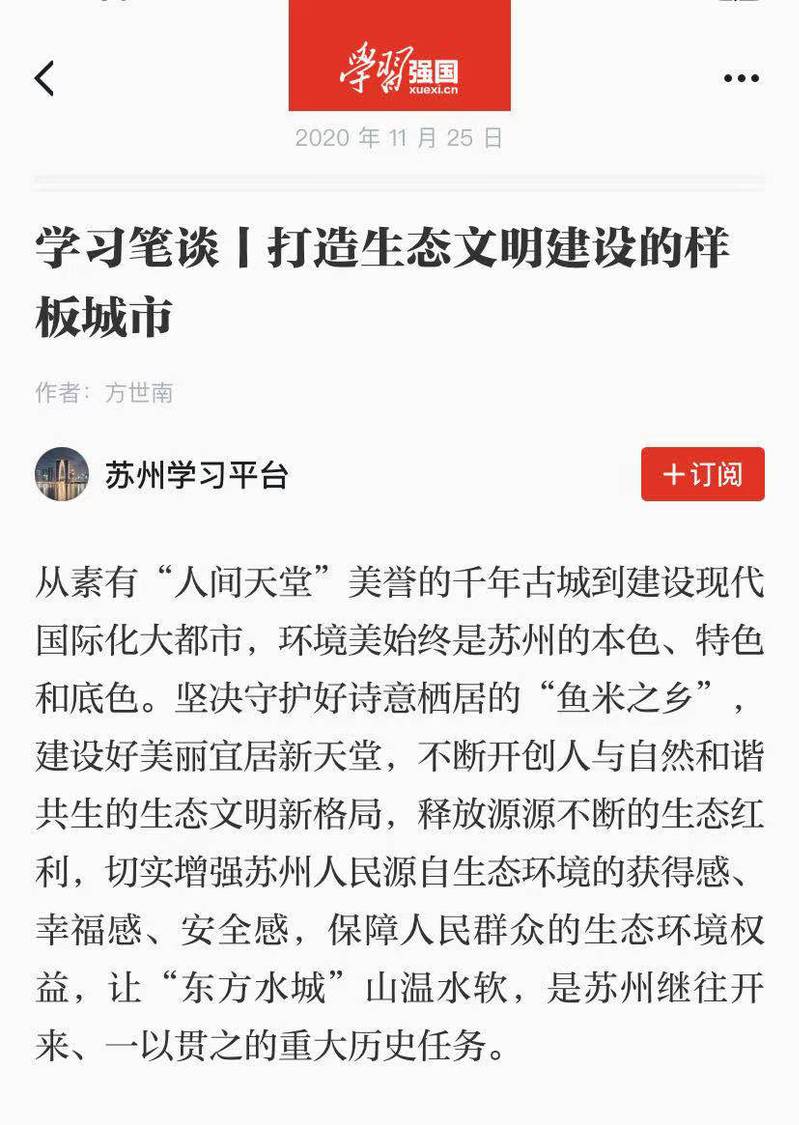Subscribe with the 订阅 button
Image resolution: width=799 pixels, height=1125 pixels.
pos(702,474)
